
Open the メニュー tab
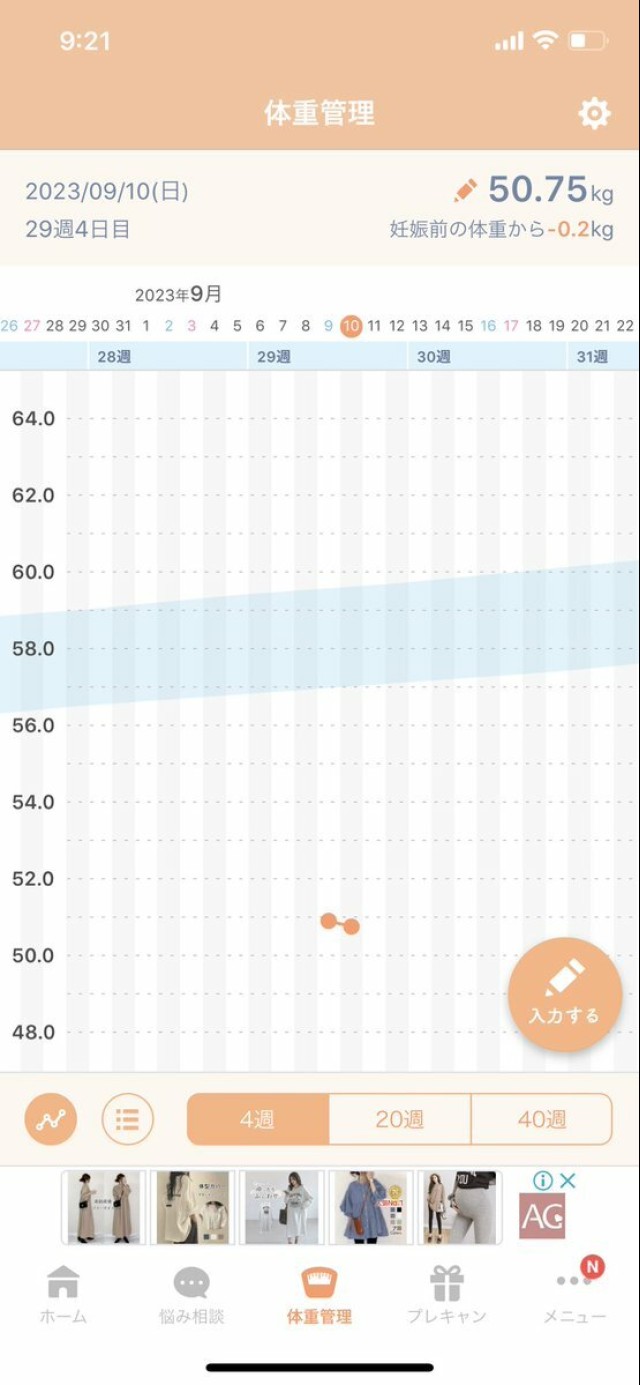(575, 1294)
